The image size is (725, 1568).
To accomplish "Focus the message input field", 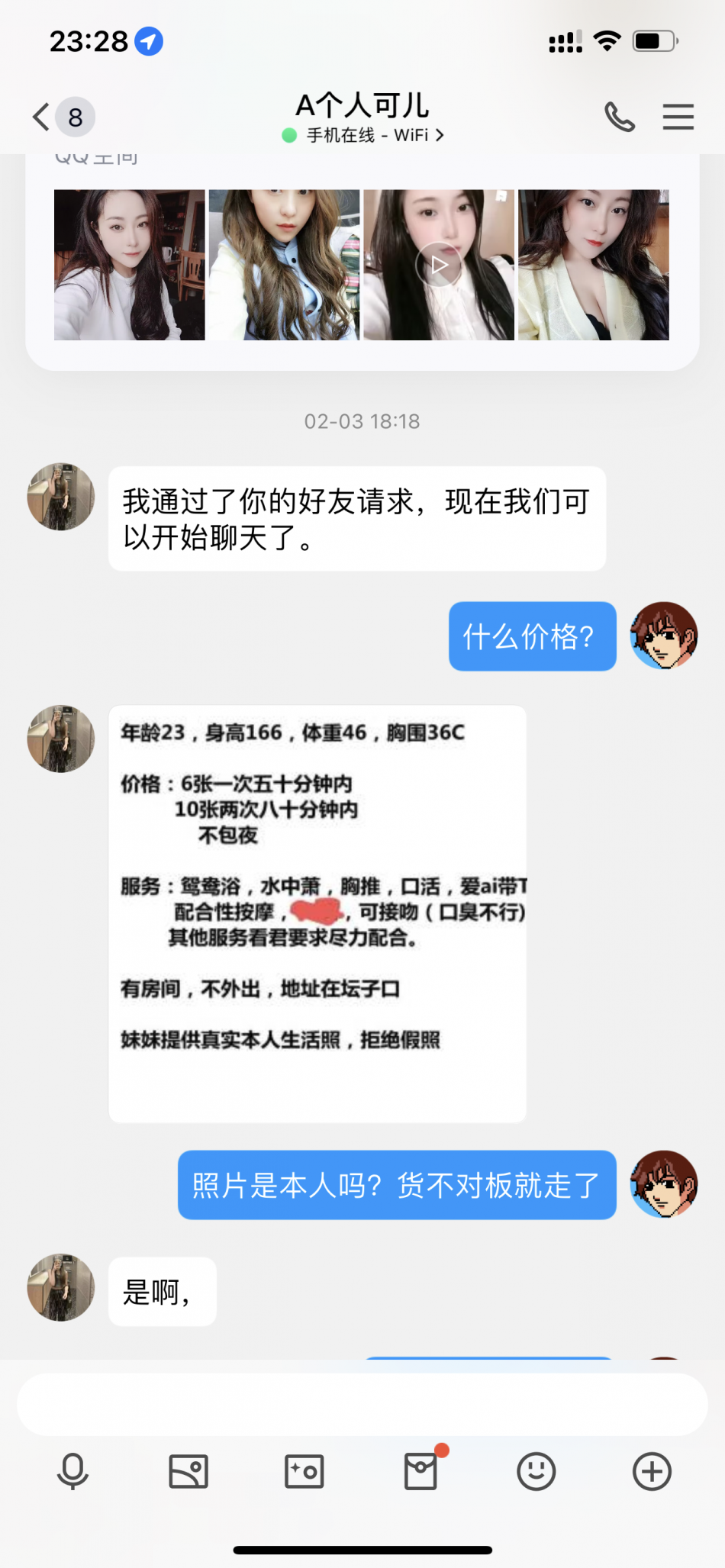I will pos(362,1405).
